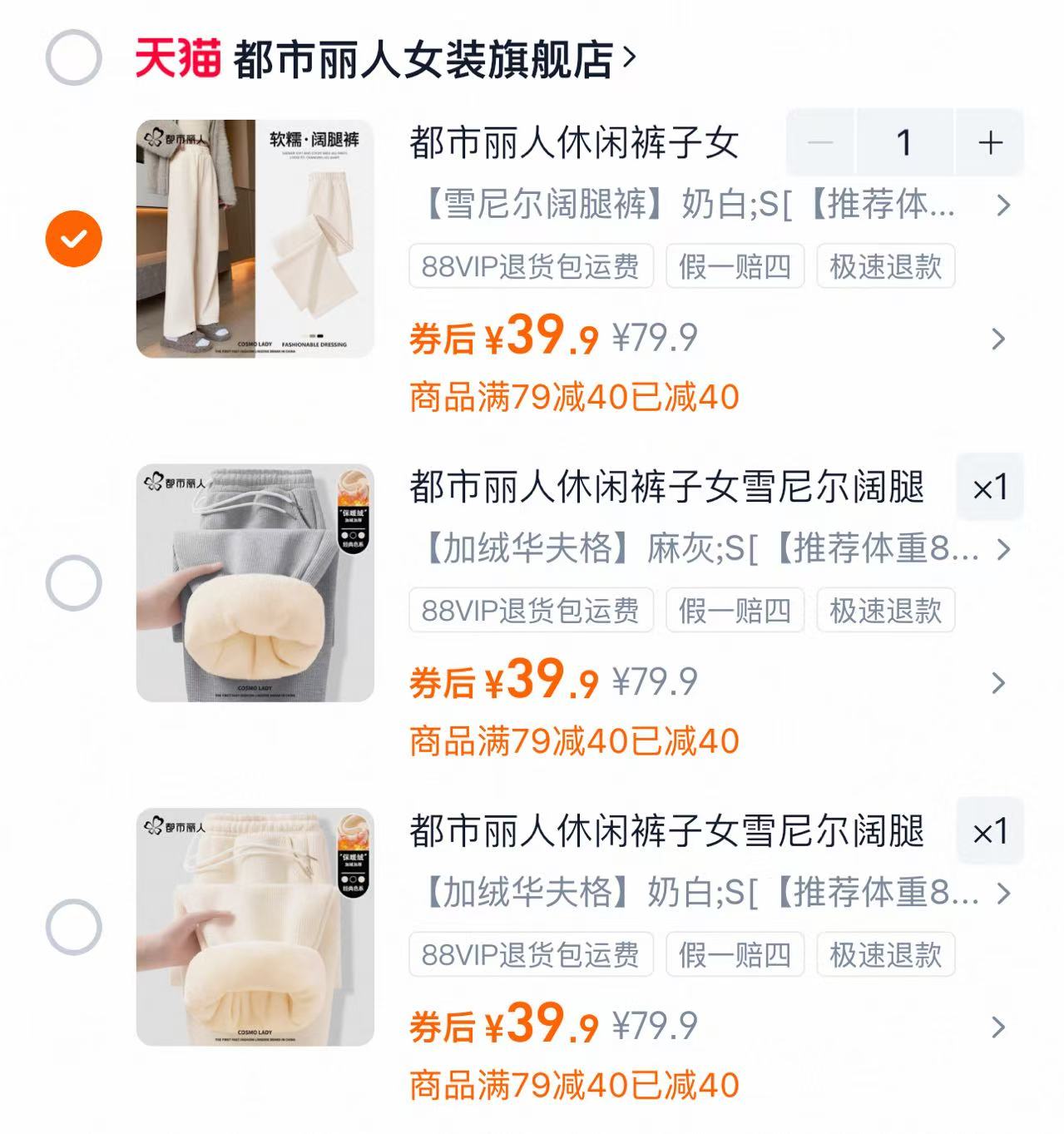Deselect the checked first cart item
The image size is (1064, 1134).
[73, 238]
